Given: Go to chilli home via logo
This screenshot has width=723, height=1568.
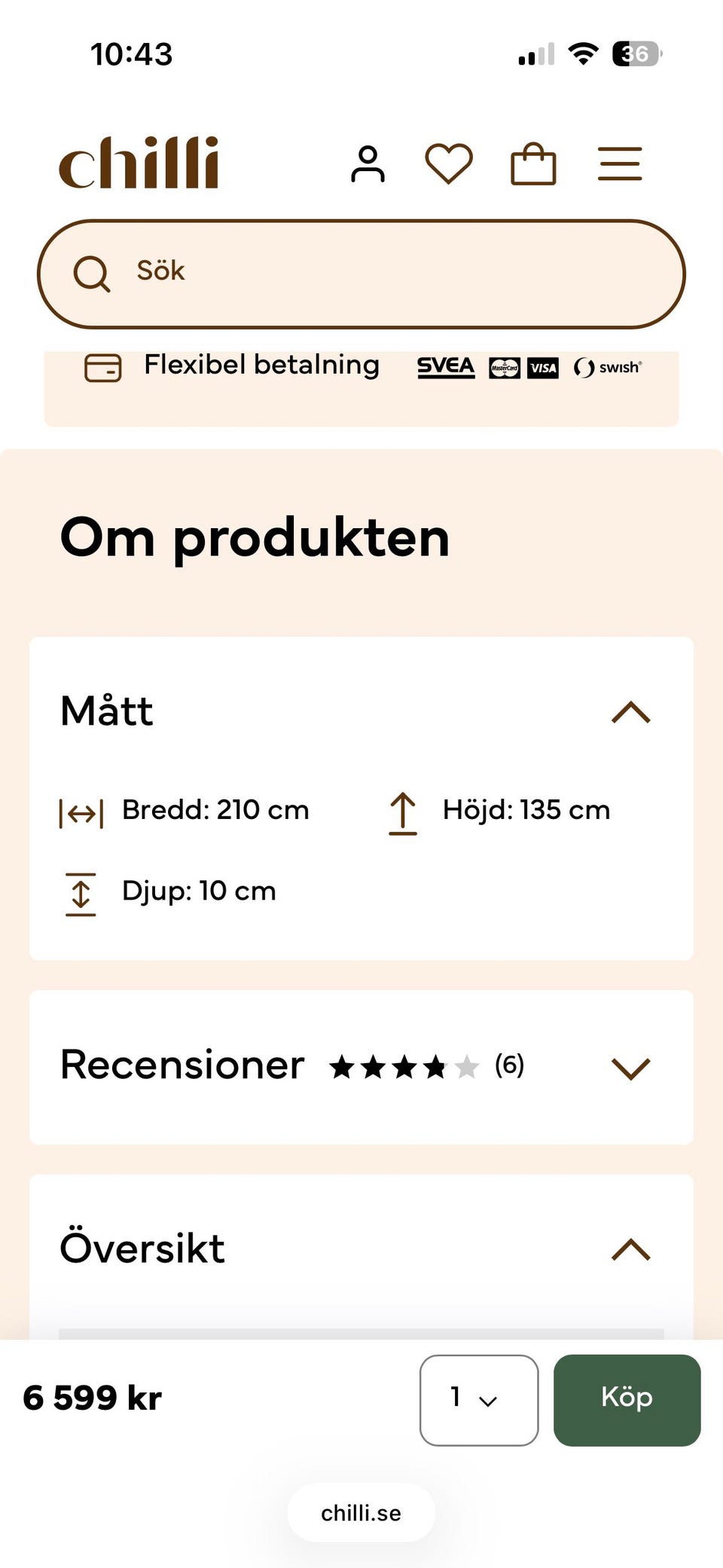Looking at the screenshot, I should point(139,162).
